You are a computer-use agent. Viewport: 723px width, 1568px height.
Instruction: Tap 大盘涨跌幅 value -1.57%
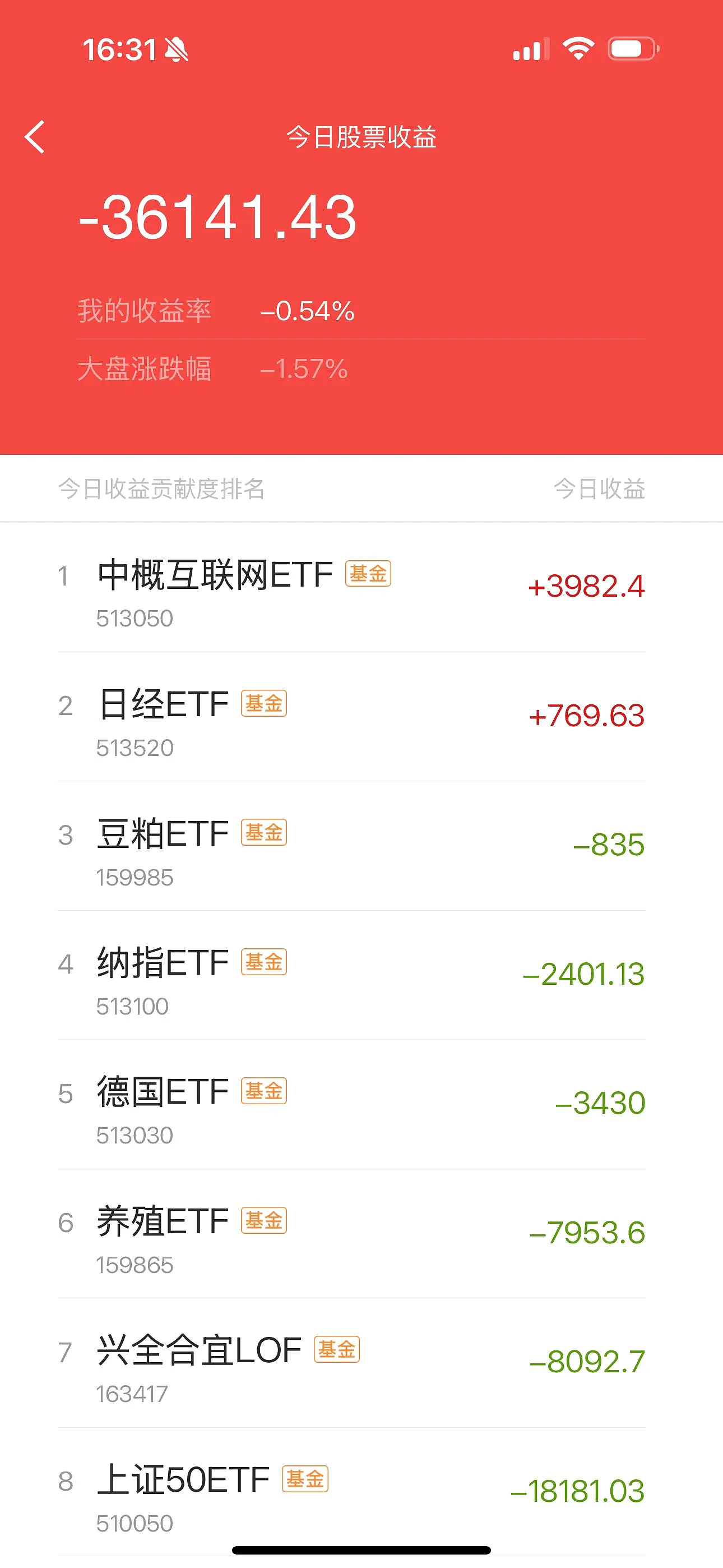click(305, 370)
